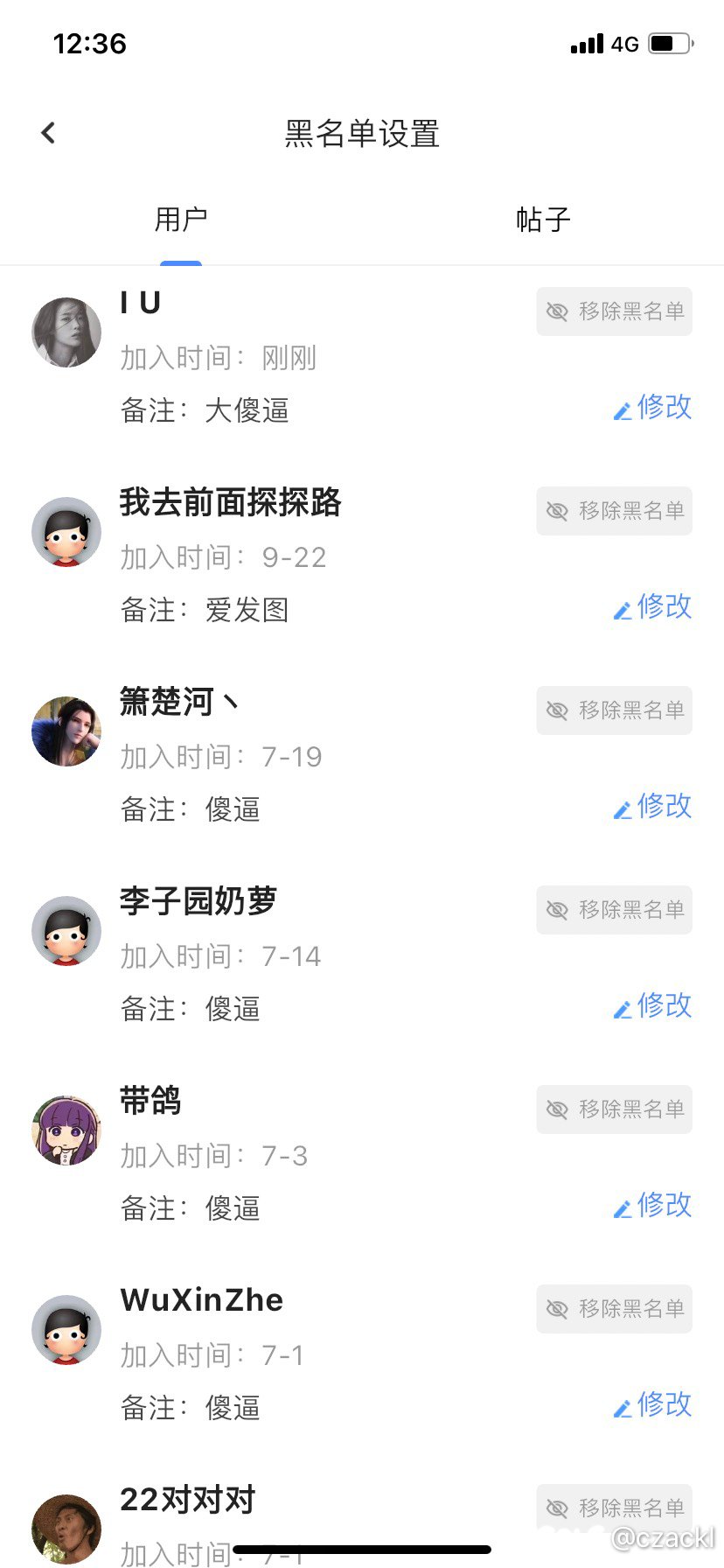The height and width of the screenshot is (1568, 724).
Task: Toggle visibility of 22对对对 in blacklist
Action: coord(556,1508)
